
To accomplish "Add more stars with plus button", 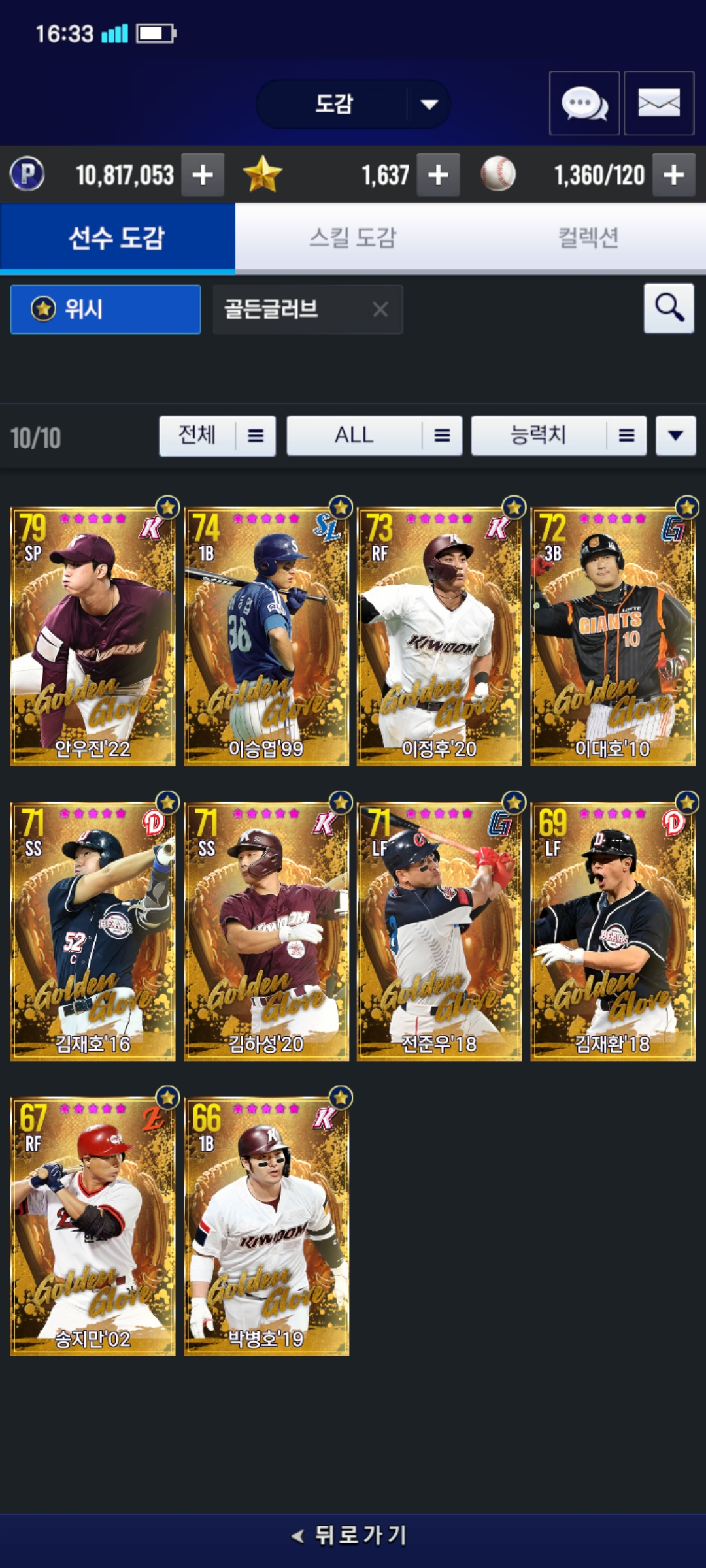I will coord(438,175).
